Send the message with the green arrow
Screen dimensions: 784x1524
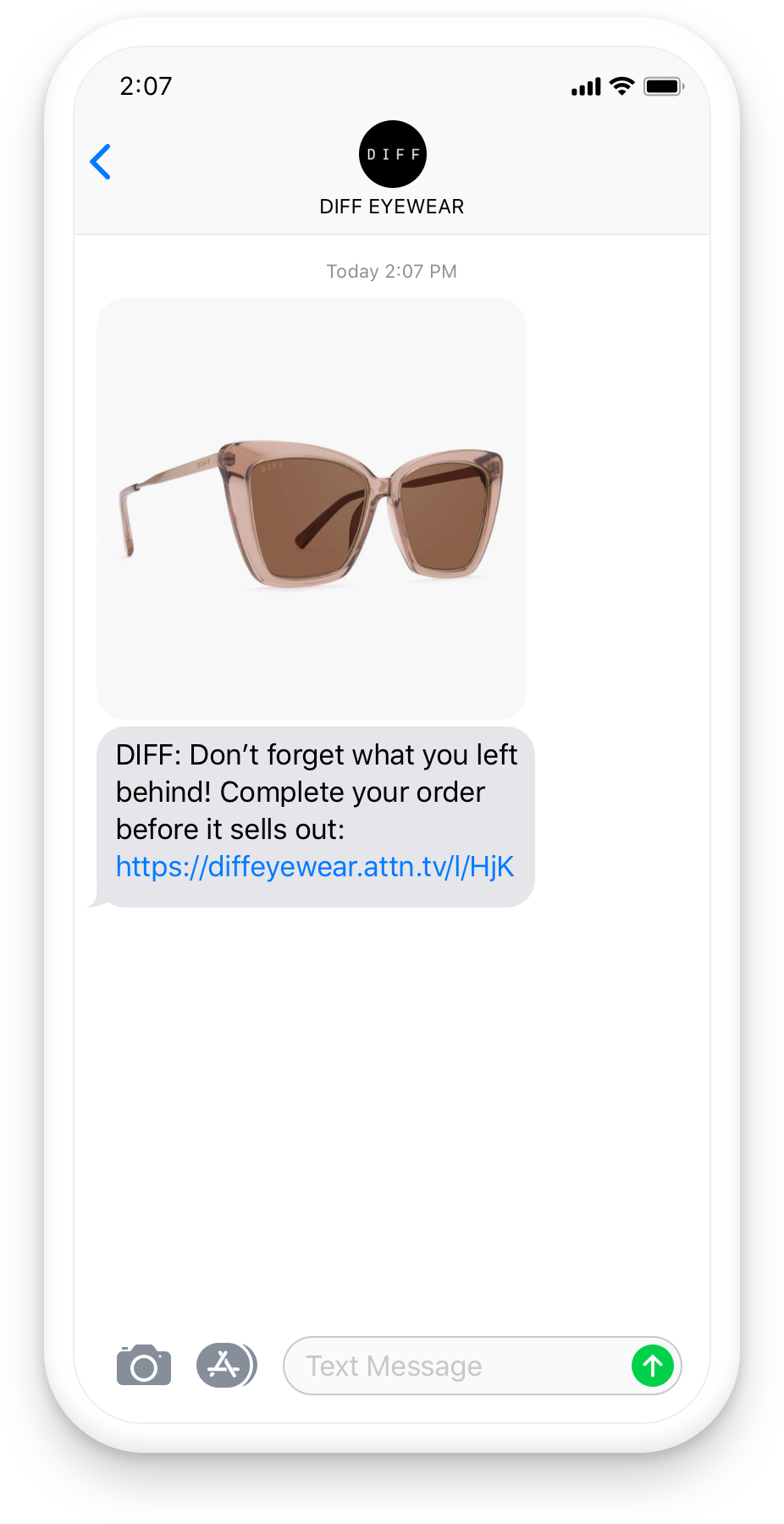[653, 1366]
